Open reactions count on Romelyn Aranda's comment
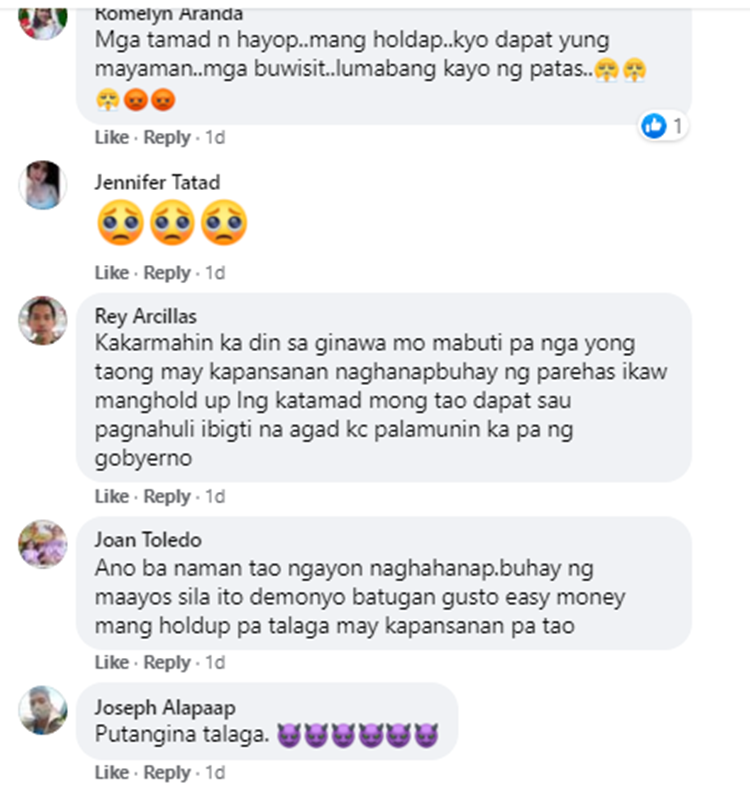 pyautogui.click(x=663, y=126)
